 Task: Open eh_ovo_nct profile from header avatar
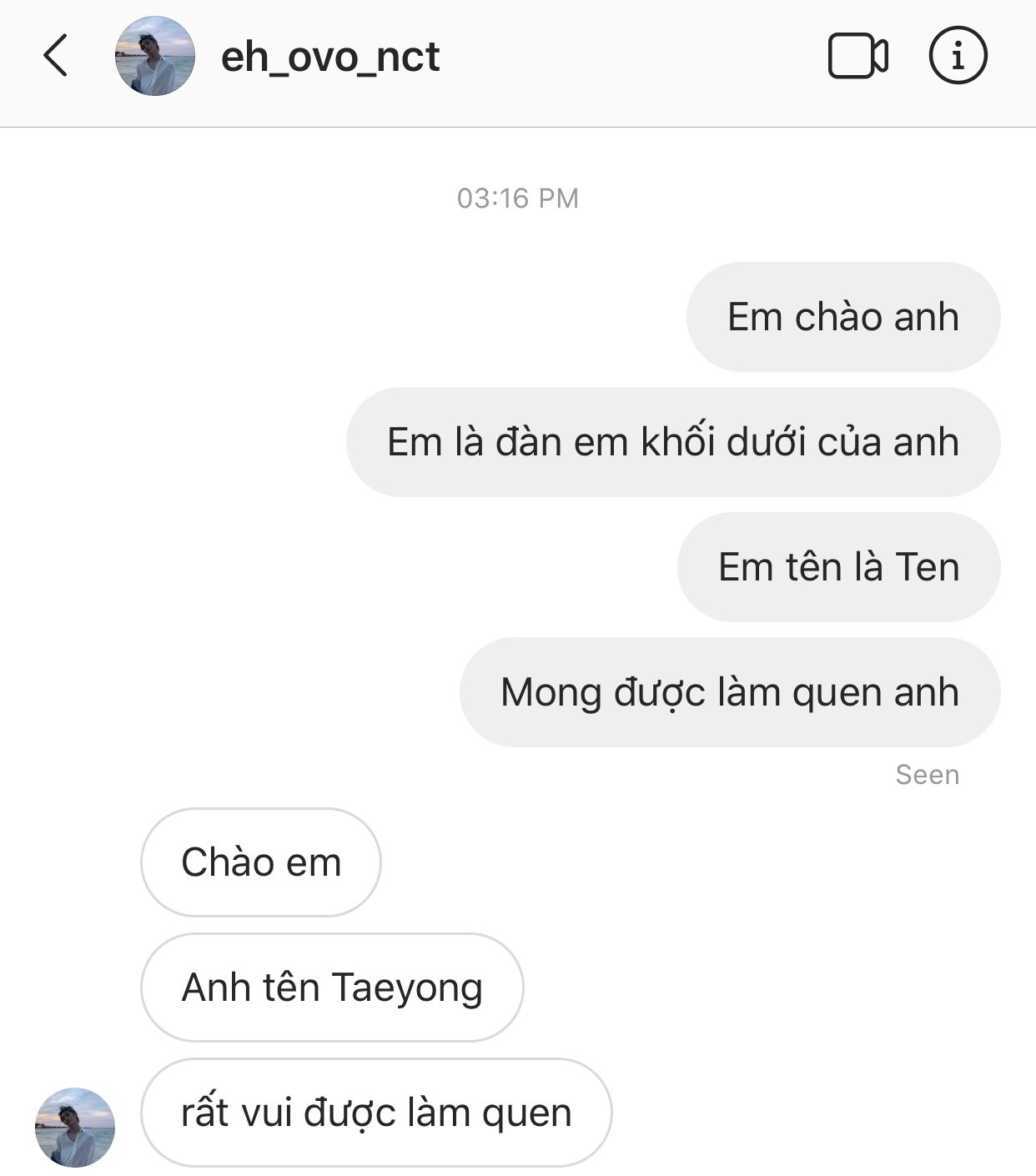point(154,56)
